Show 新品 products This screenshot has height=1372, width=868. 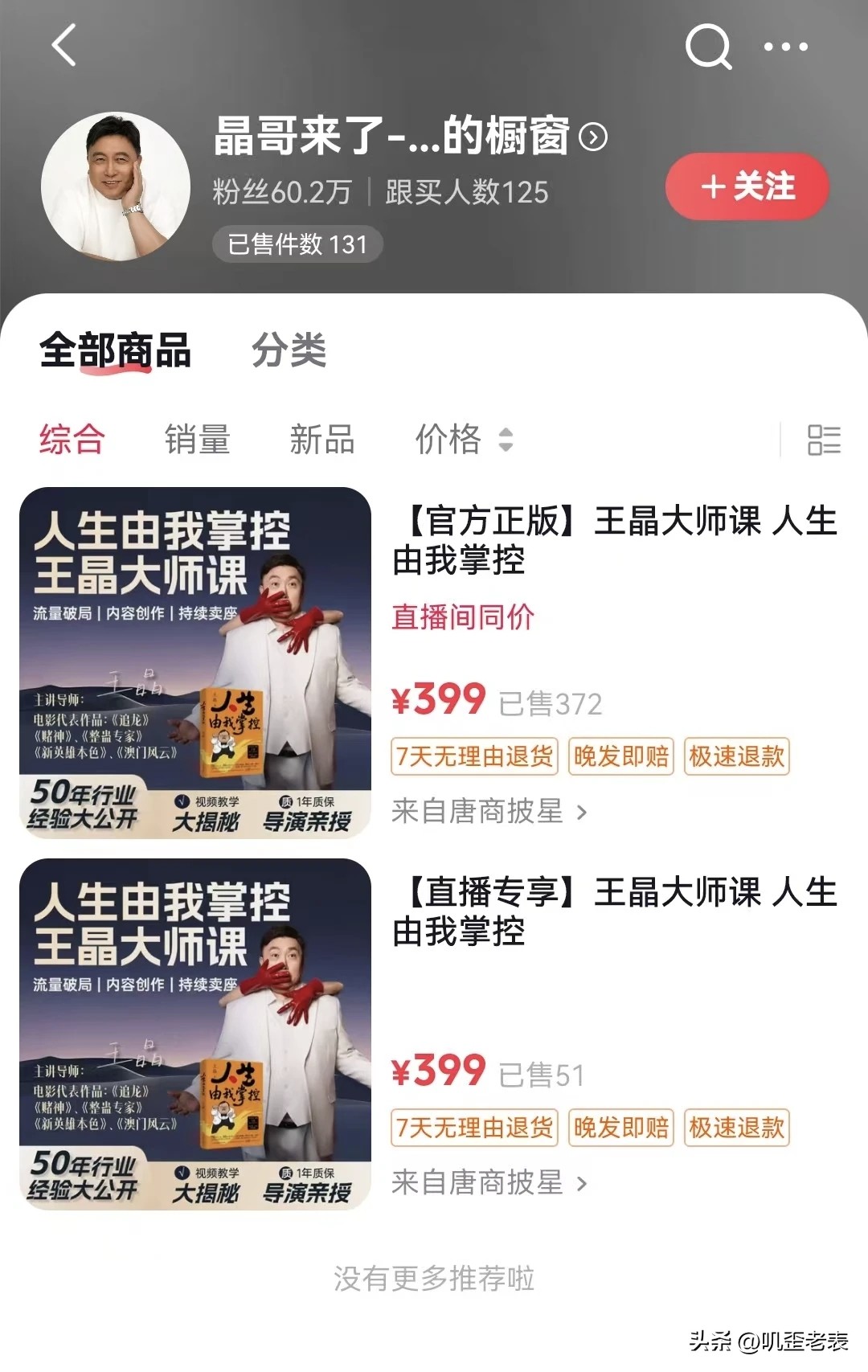point(321,440)
